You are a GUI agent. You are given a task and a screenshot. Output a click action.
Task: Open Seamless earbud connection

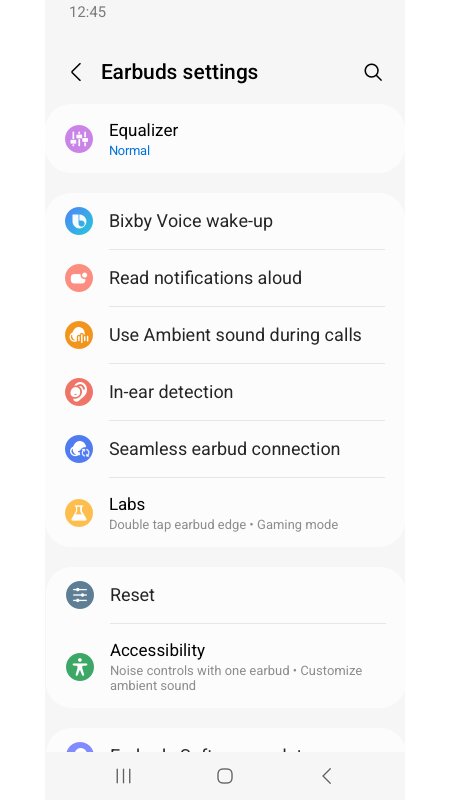(225, 449)
